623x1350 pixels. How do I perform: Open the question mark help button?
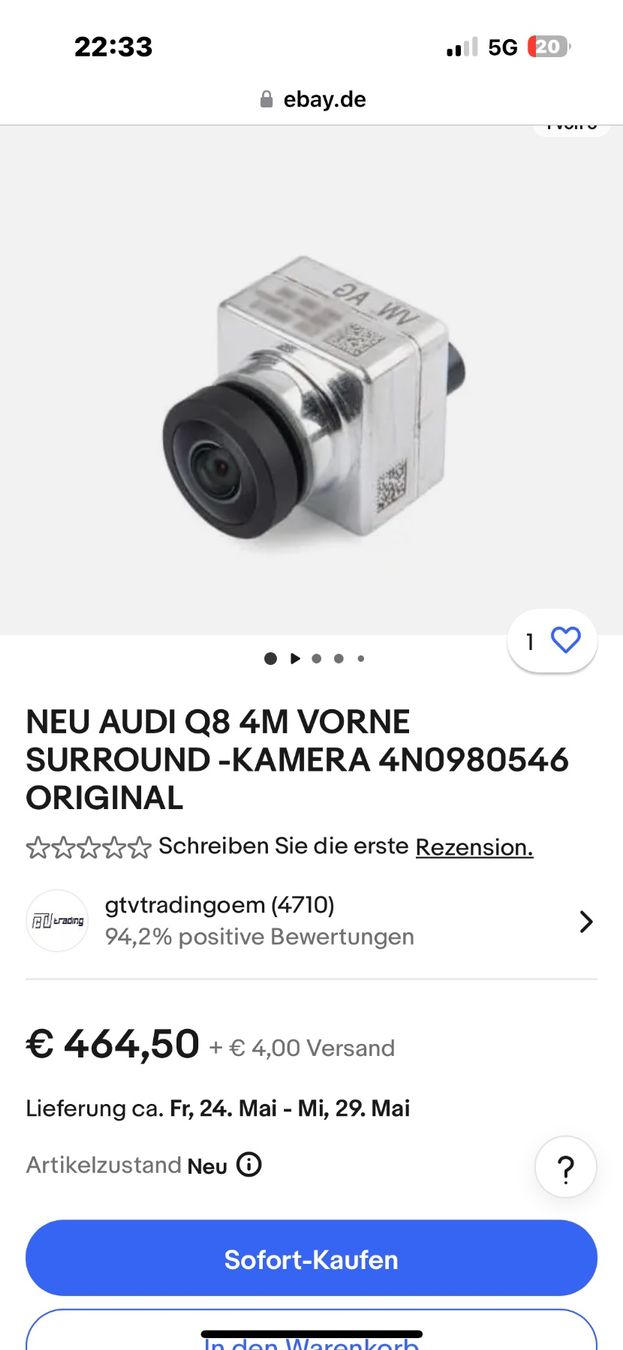(x=565, y=1168)
